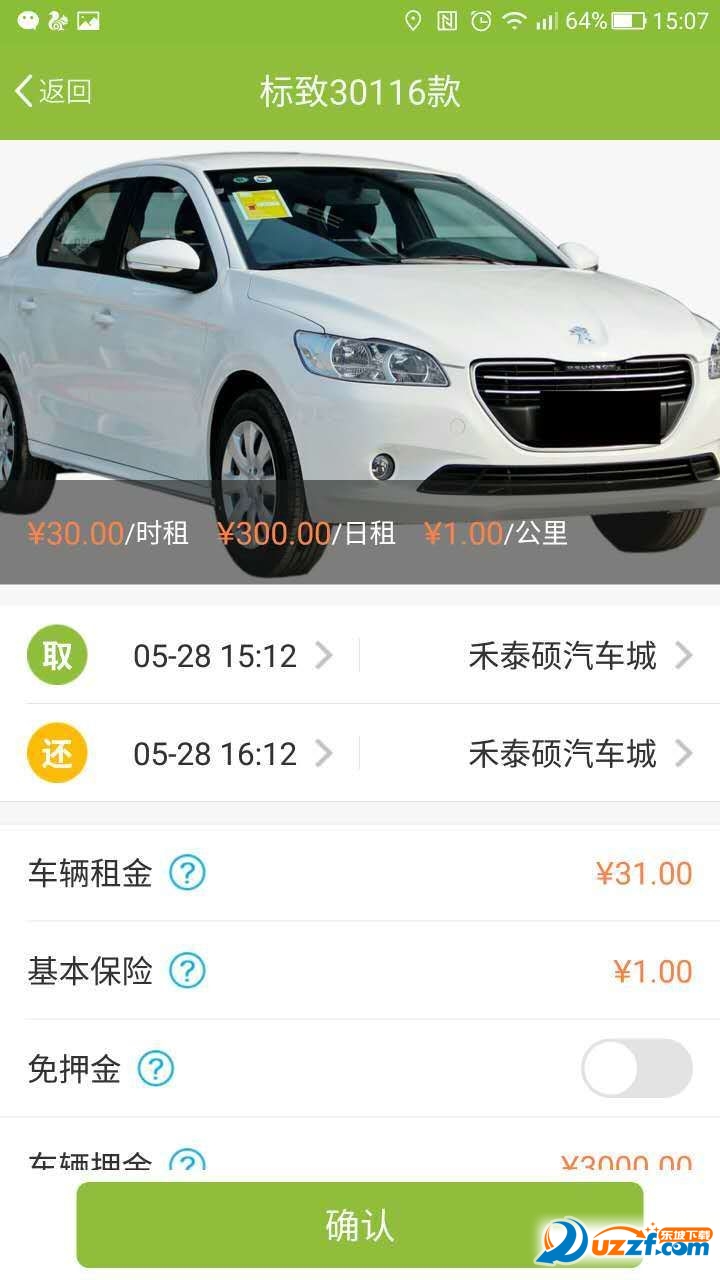
Task: Expand the pickup time chevron
Action: pyautogui.click(x=322, y=655)
